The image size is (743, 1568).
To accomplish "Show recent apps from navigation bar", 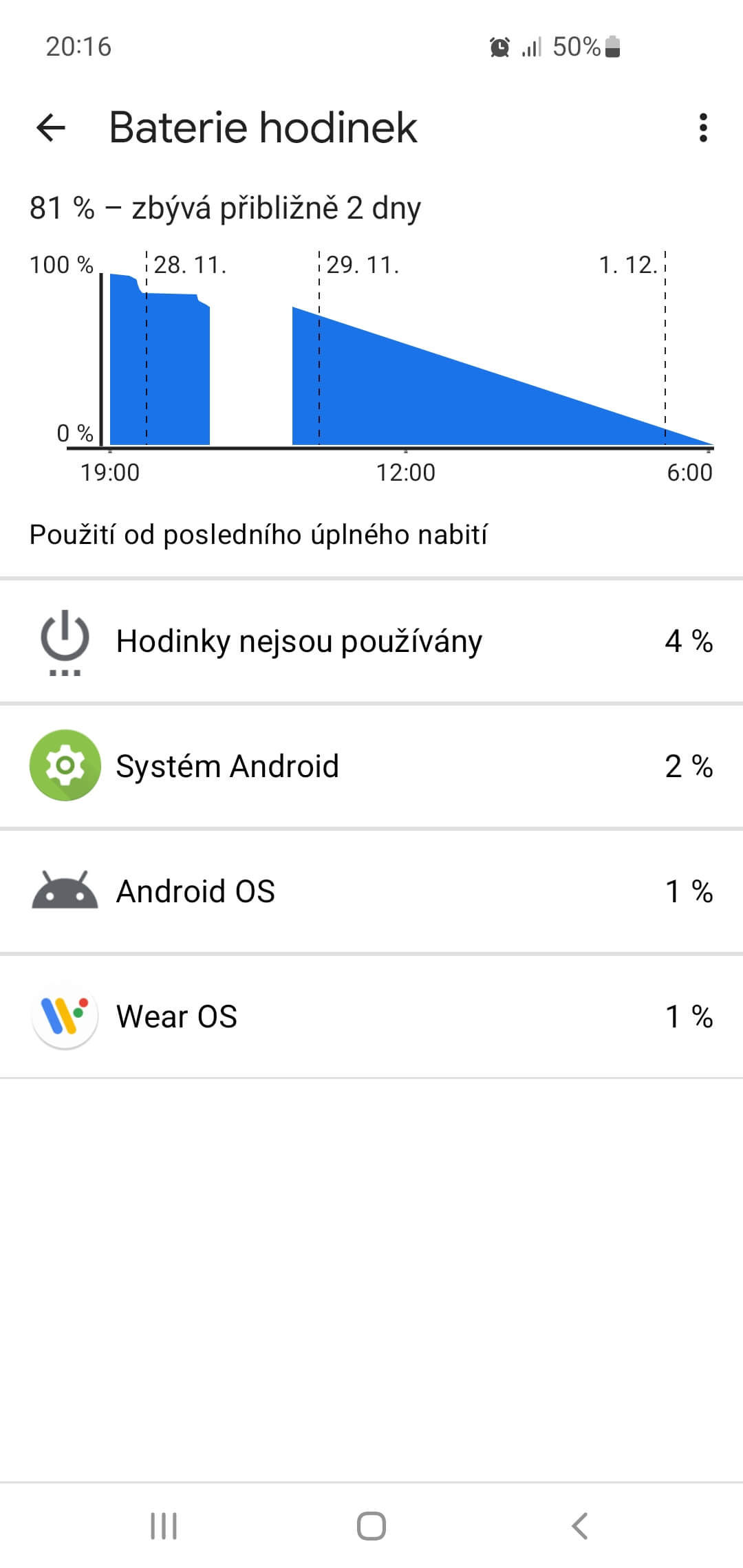I will [164, 1526].
